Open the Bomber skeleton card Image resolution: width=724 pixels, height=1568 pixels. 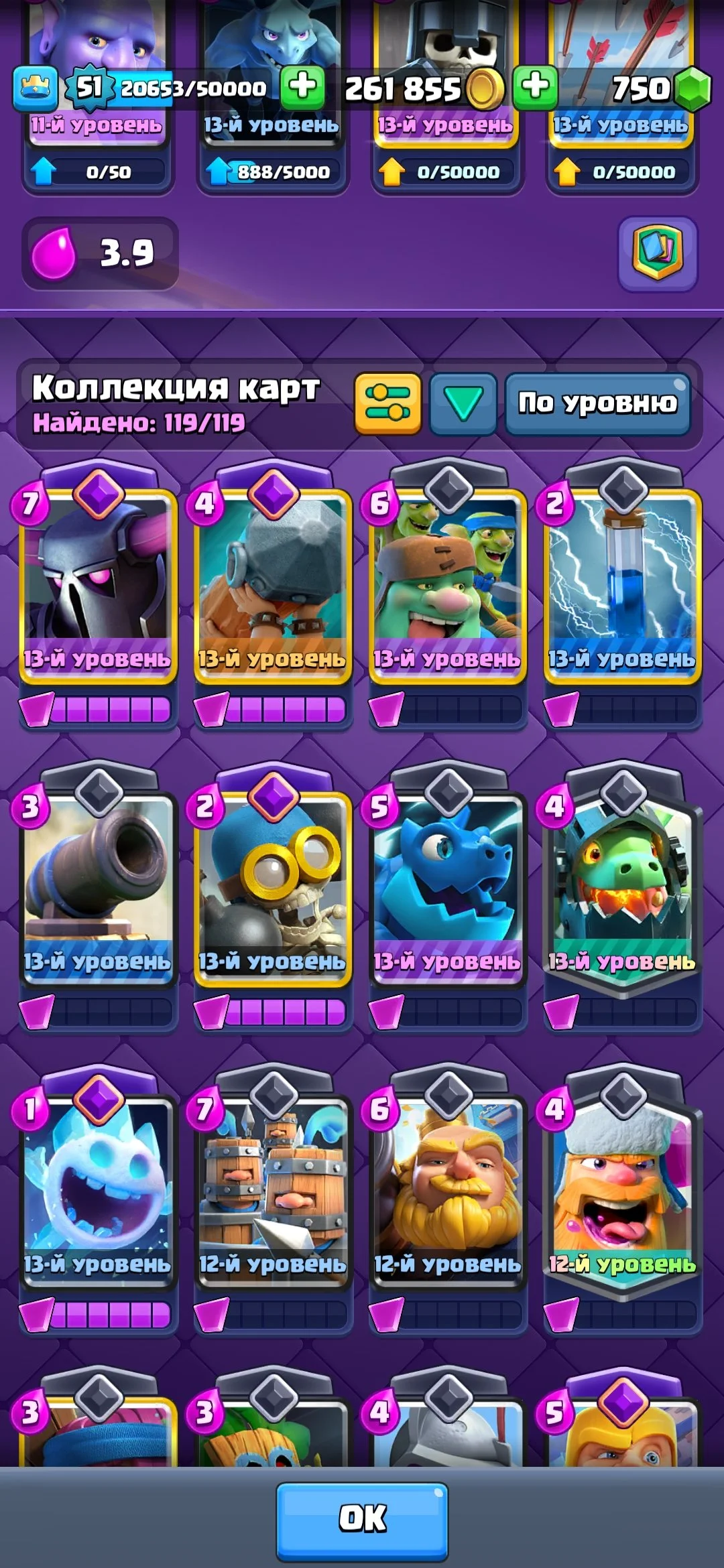coord(273,885)
